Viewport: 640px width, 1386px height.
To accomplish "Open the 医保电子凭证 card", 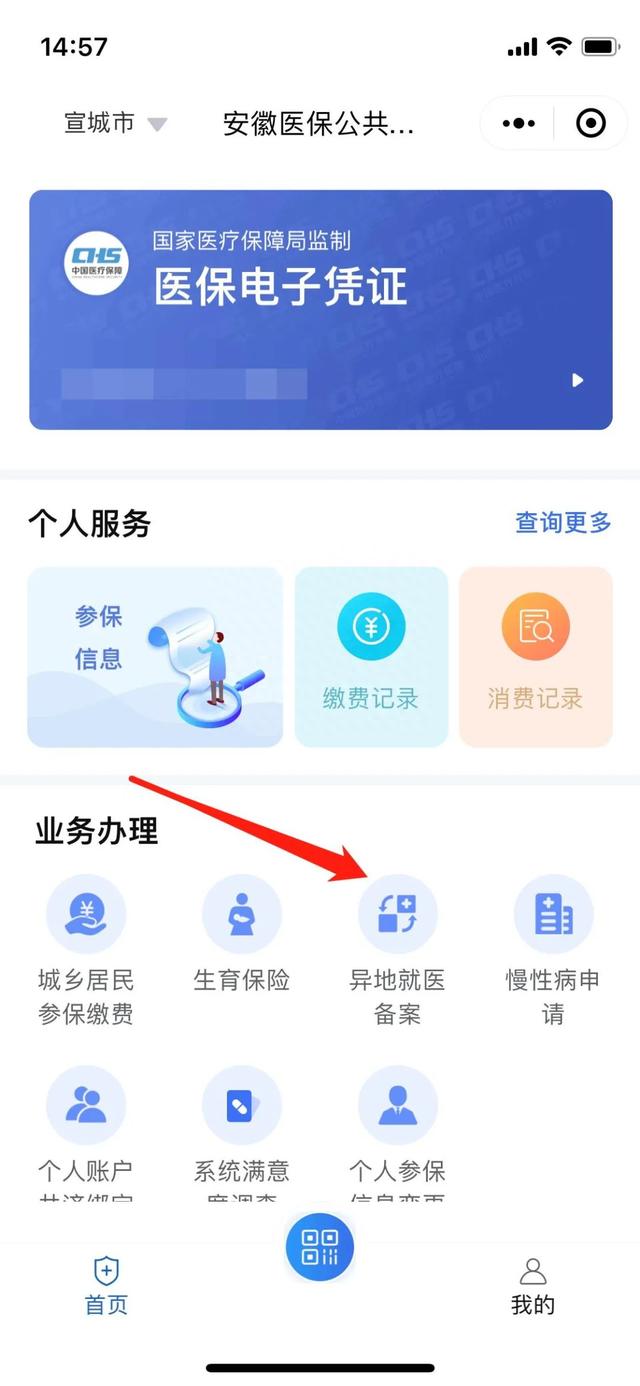I will coord(320,309).
